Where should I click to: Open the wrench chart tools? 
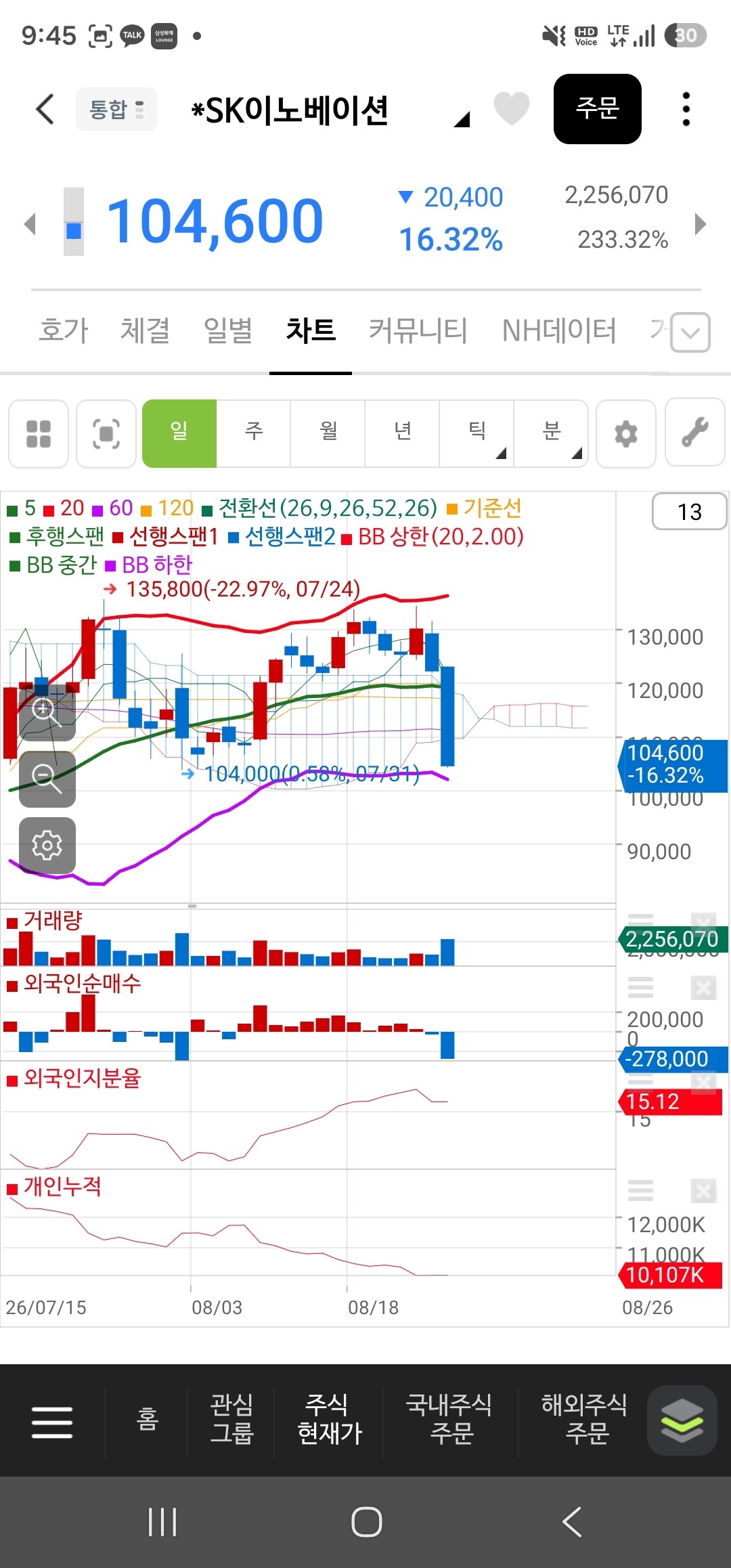click(x=695, y=433)
